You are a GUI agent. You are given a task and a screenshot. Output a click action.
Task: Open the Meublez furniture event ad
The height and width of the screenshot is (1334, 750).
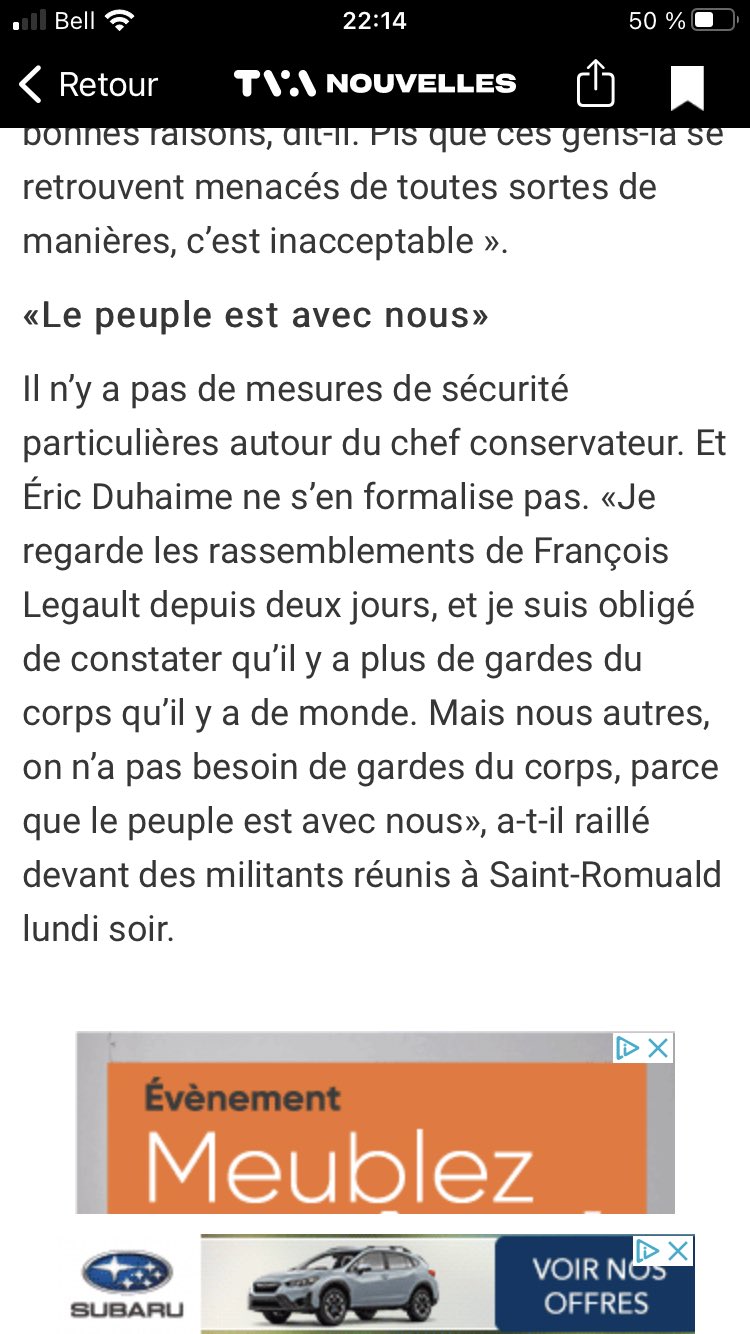pyautogui.click(x=375, y=1123)
